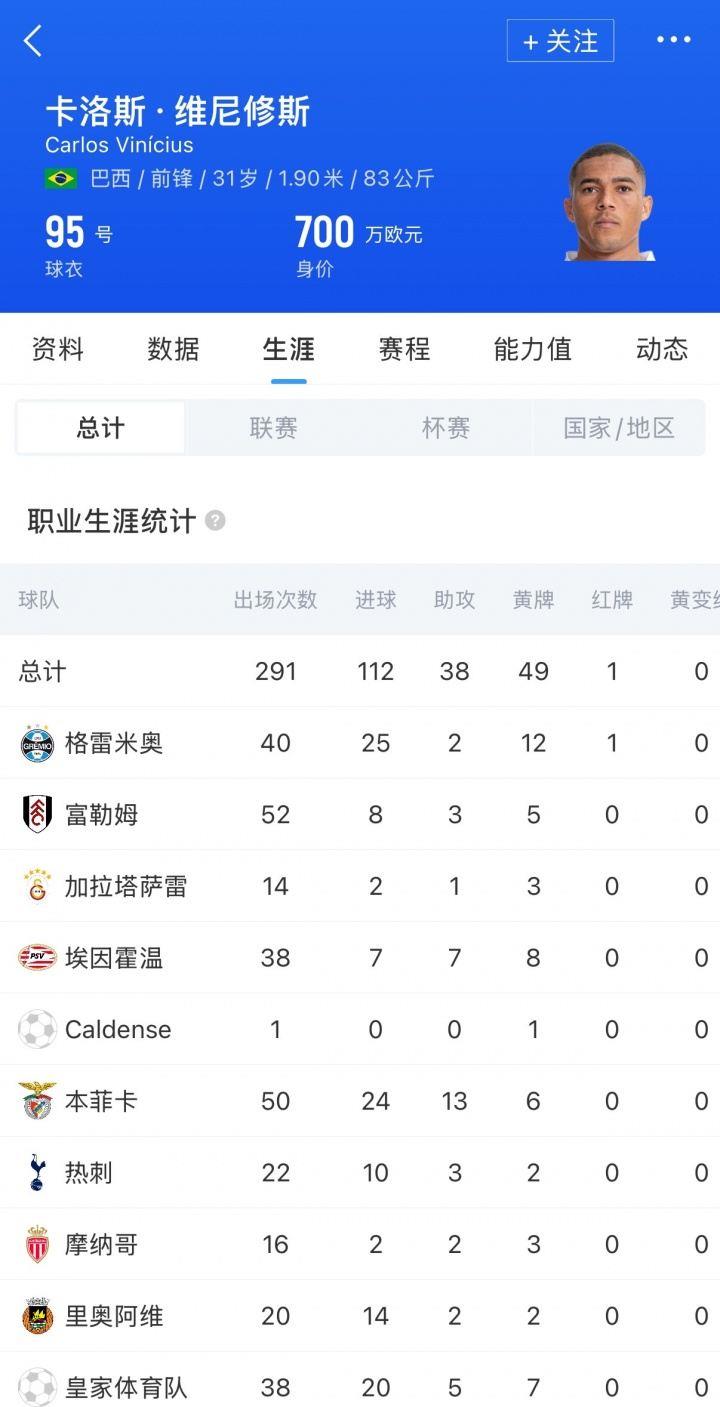Select the 联赛 segment
Image resolution: width=720 pixels, height=1407 pixels.
click(273, 428)
